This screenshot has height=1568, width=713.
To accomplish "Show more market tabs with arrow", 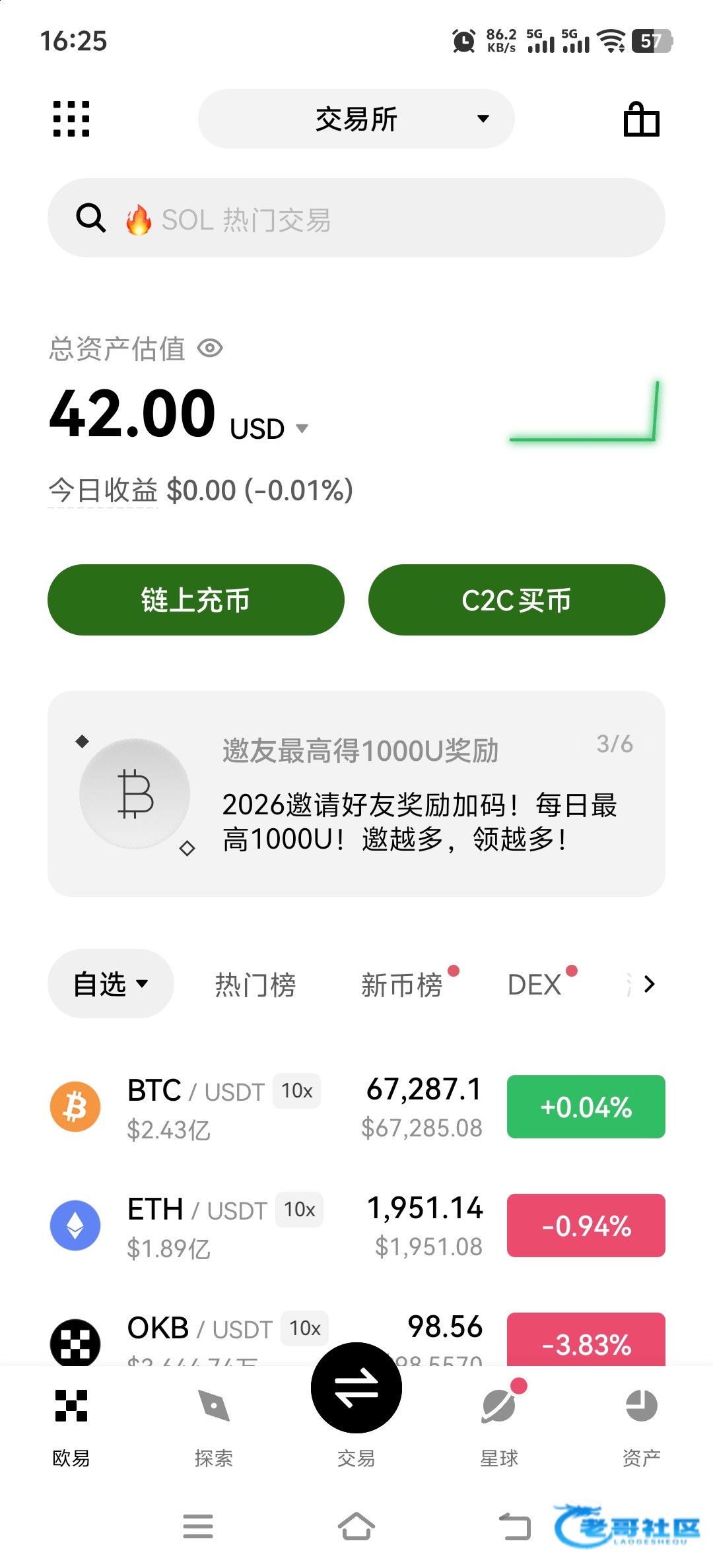I will point(649,984).
